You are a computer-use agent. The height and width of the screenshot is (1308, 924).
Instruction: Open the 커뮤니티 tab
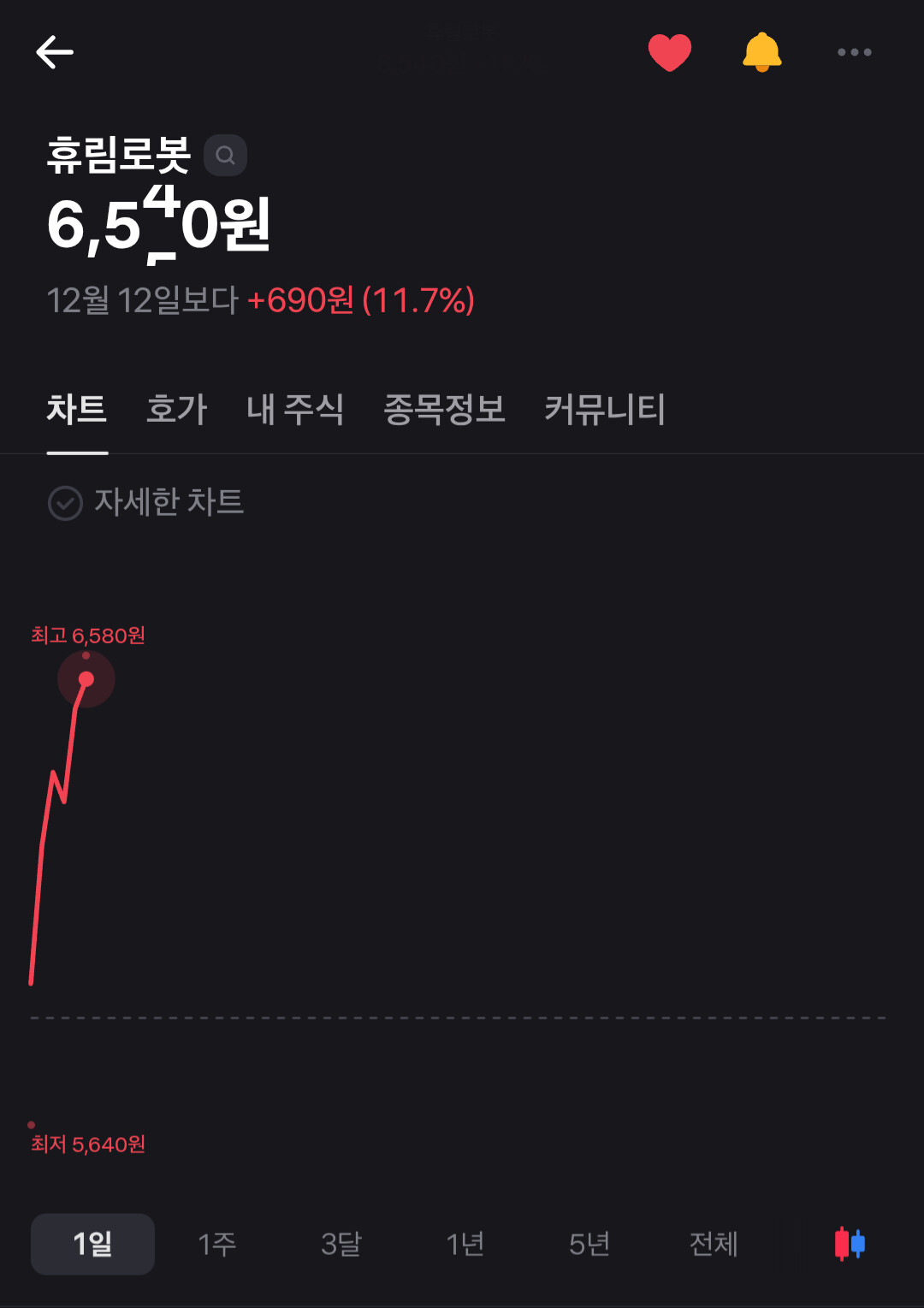605,409
